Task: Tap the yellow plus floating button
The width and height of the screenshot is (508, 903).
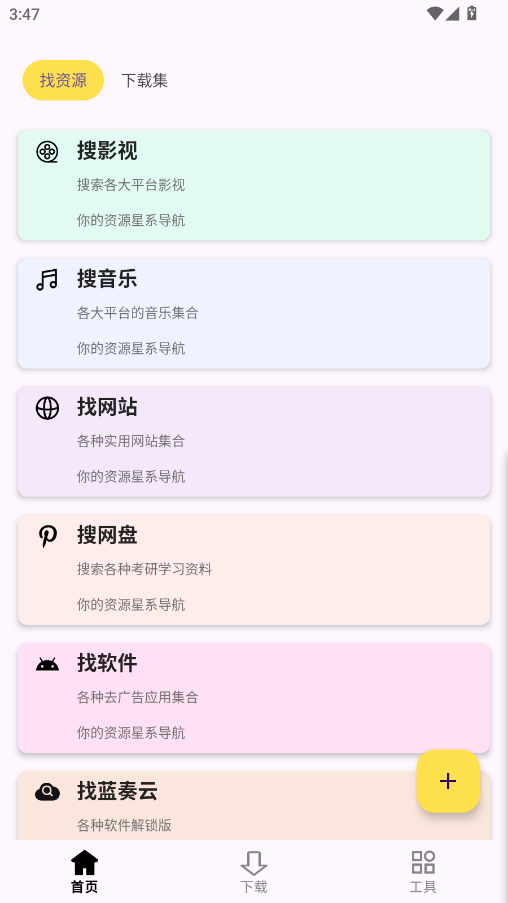Action: click(448, 781)
